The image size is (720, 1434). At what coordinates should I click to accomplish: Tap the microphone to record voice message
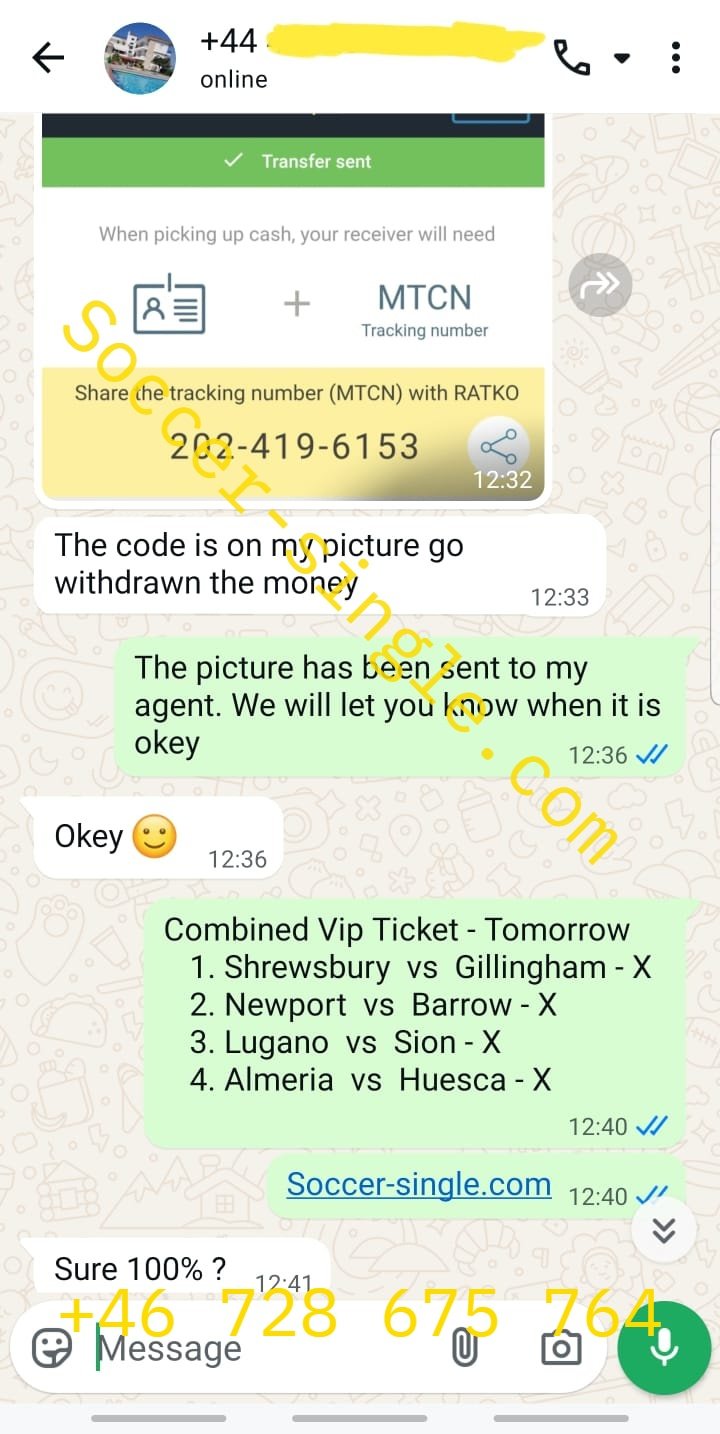tap(663, 1348)
